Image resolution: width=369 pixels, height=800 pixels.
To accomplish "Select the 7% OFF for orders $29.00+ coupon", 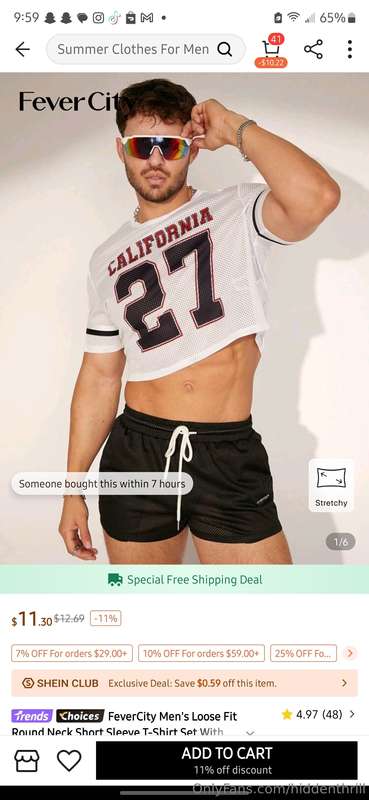I will pos(71,653).
